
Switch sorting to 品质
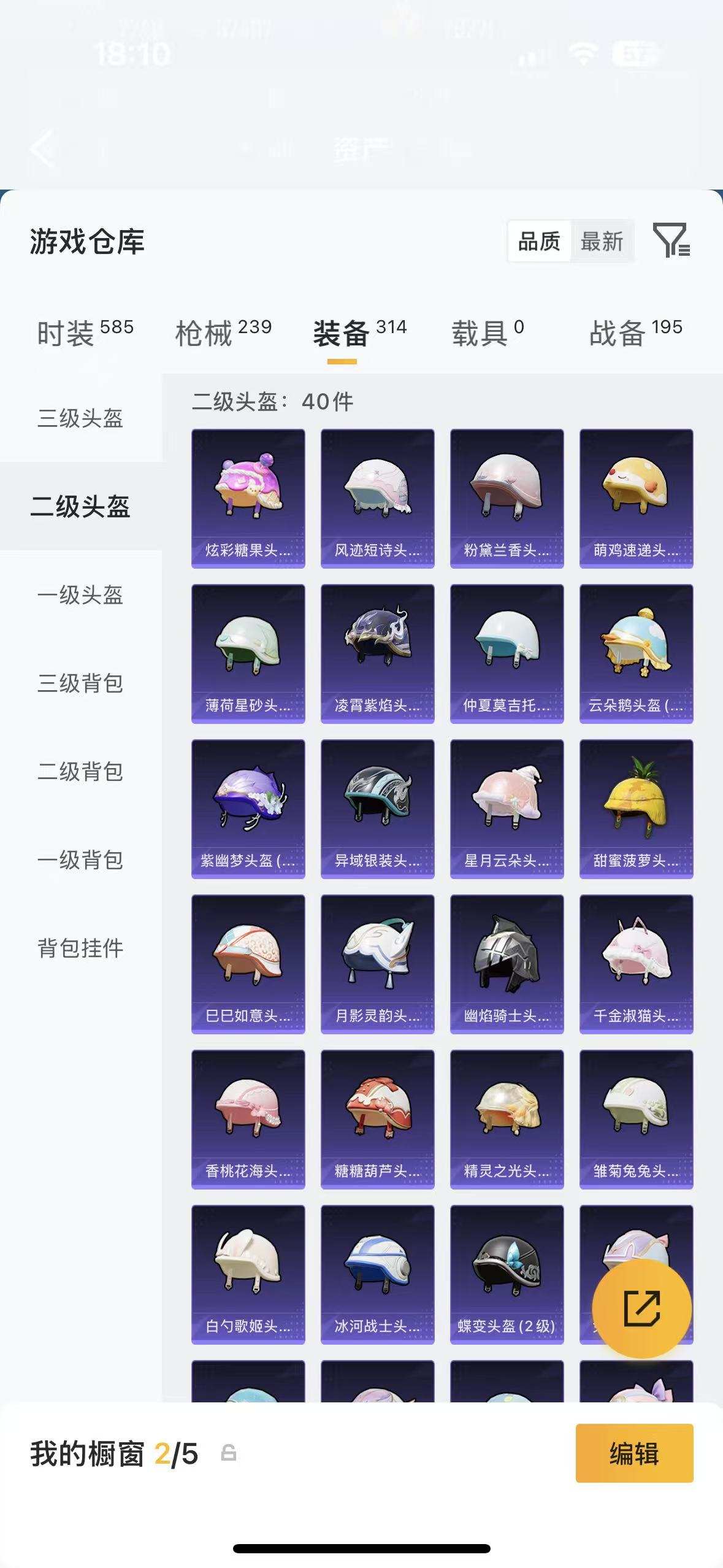(x=538, y=242)
